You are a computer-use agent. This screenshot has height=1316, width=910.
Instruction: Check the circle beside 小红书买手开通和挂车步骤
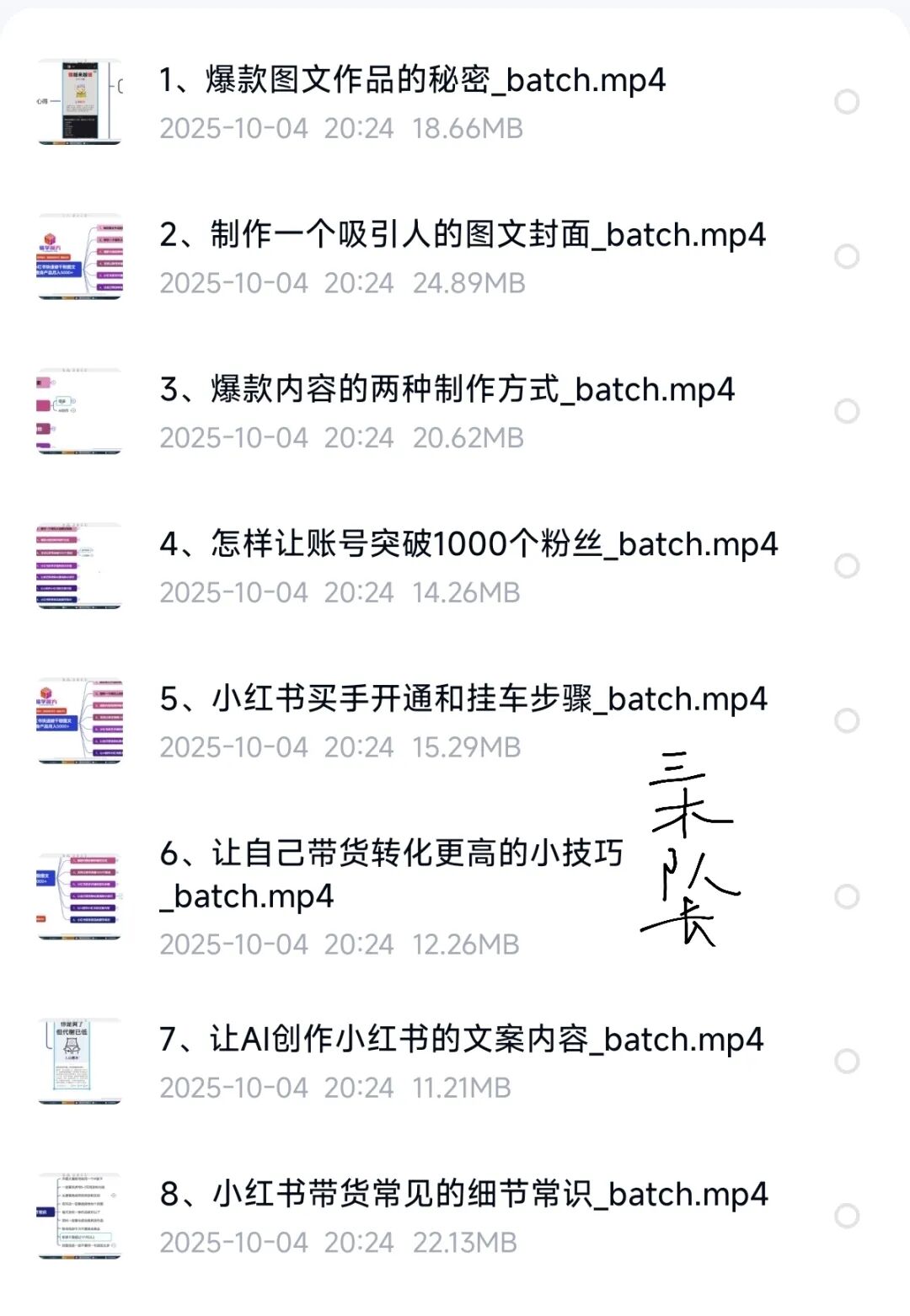pos(846,720)
